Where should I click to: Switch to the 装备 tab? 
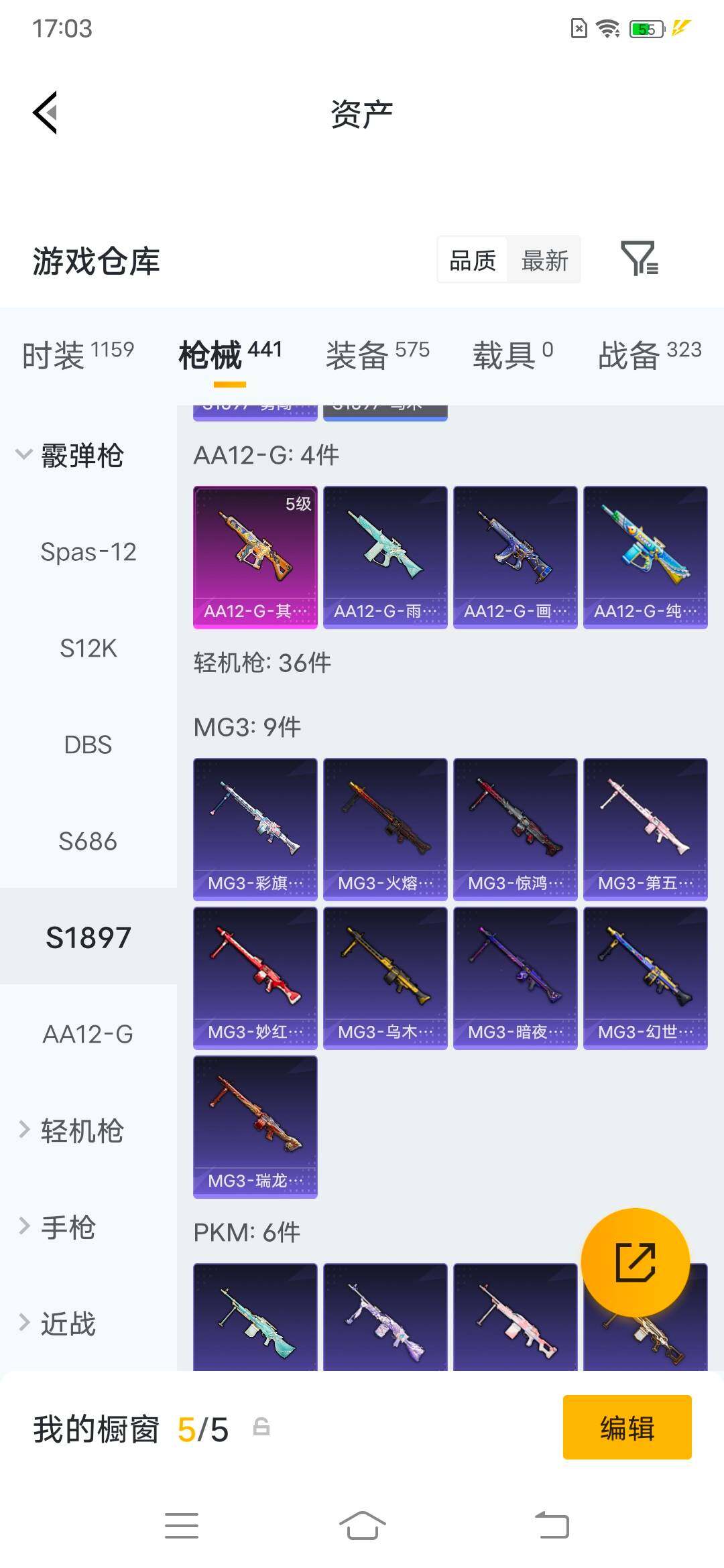coord(377,354)
